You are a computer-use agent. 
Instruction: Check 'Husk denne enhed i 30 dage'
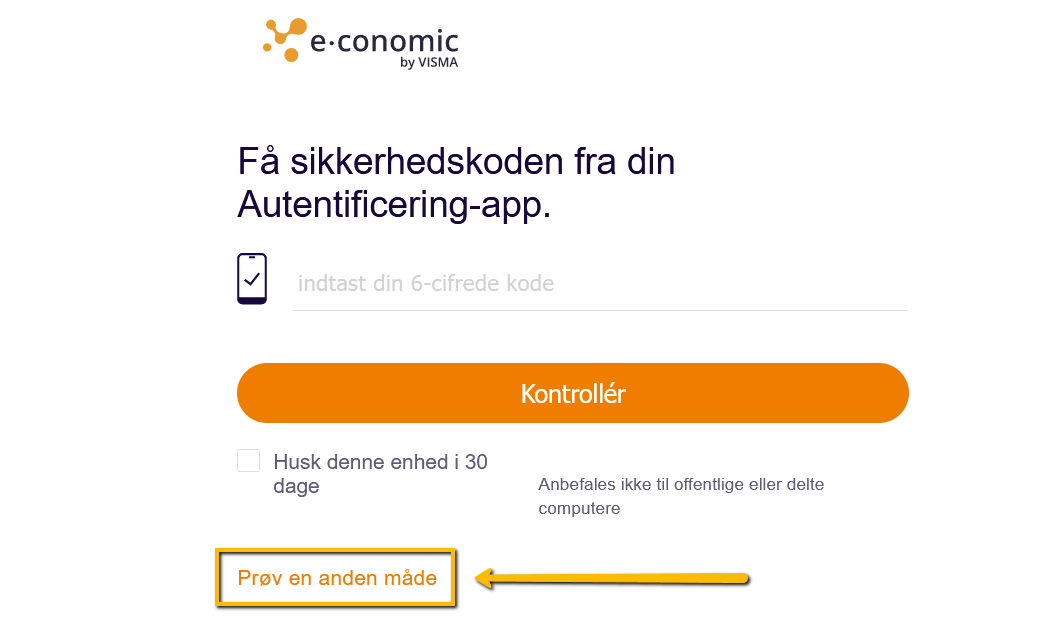point(249,461)
